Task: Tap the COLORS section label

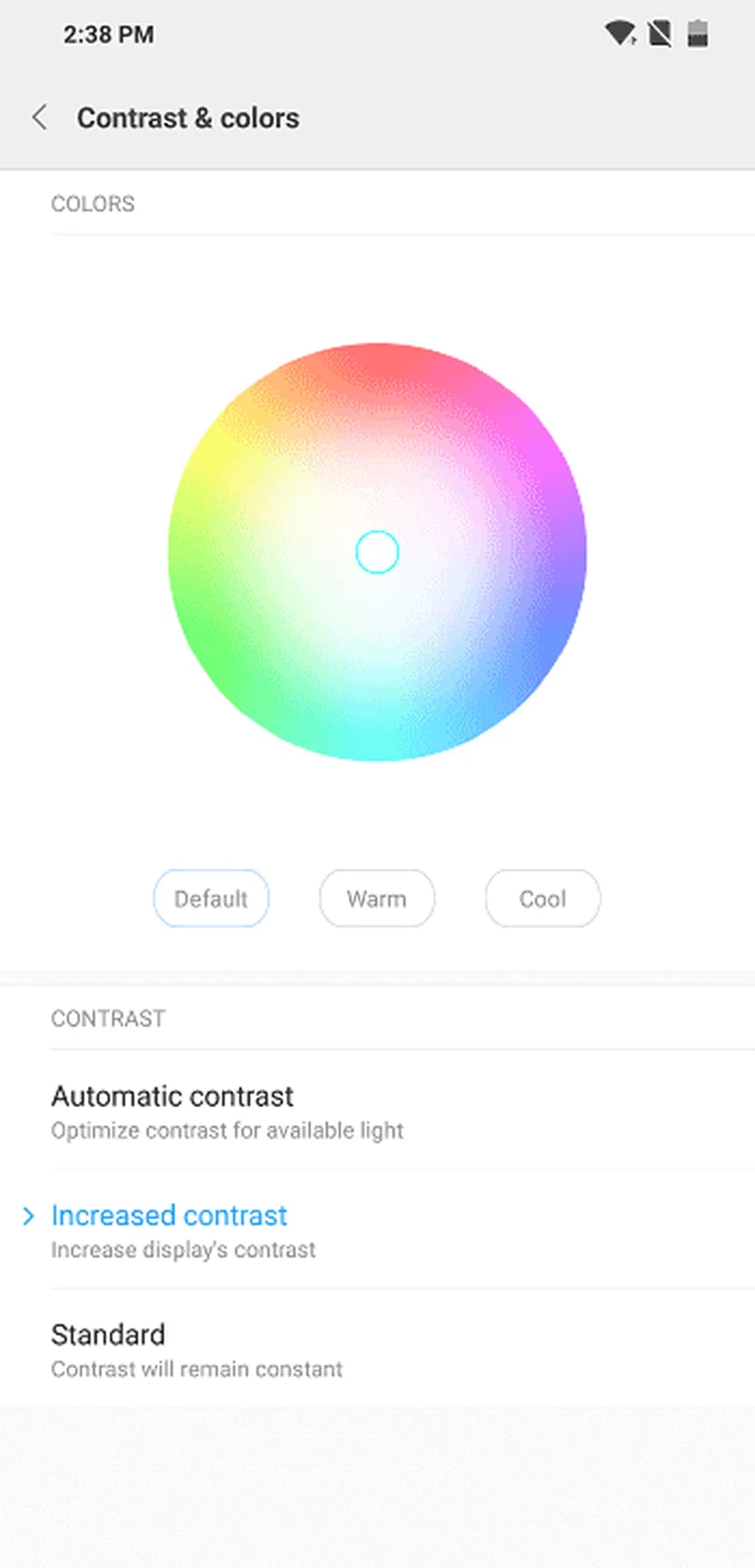Action: pos(93,203)
